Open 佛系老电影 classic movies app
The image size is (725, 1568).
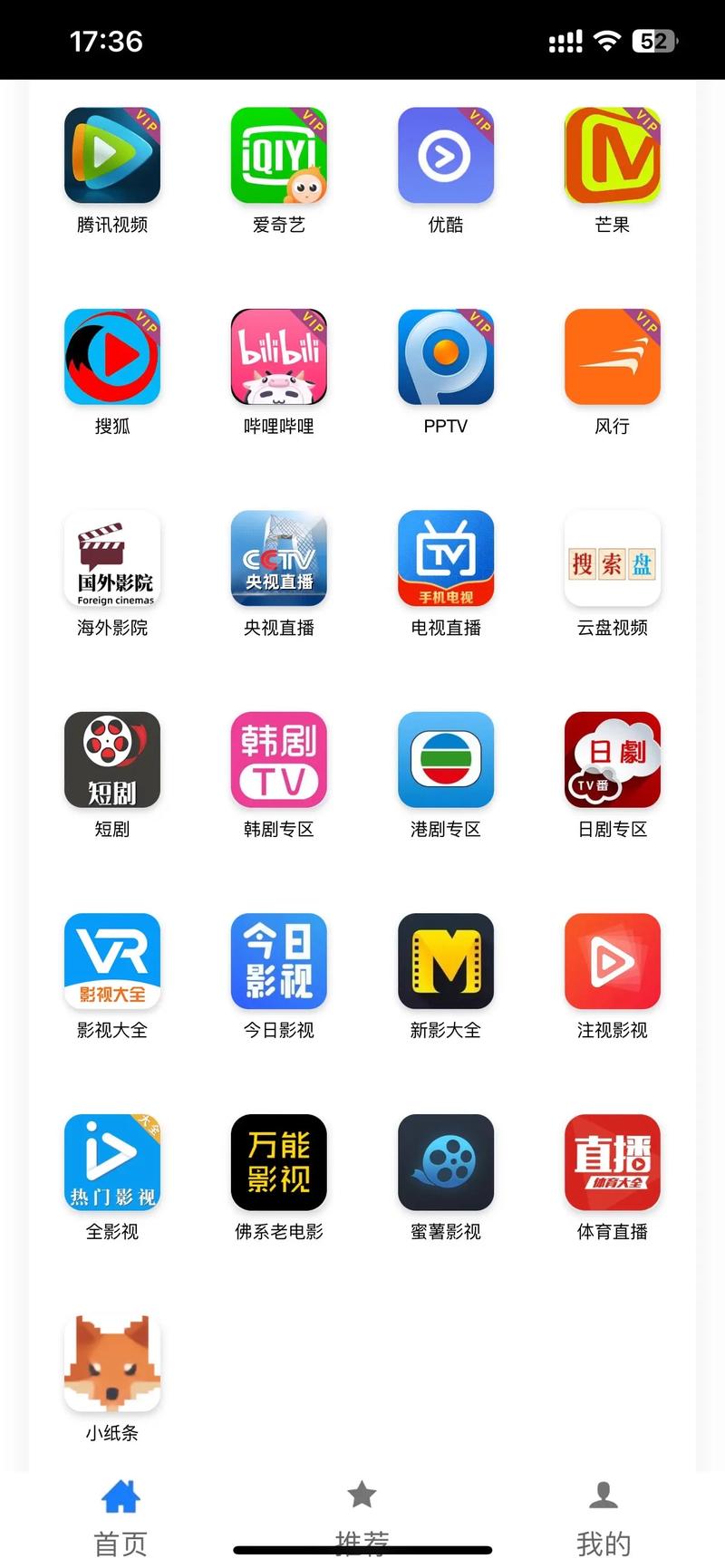(278, 1163)
